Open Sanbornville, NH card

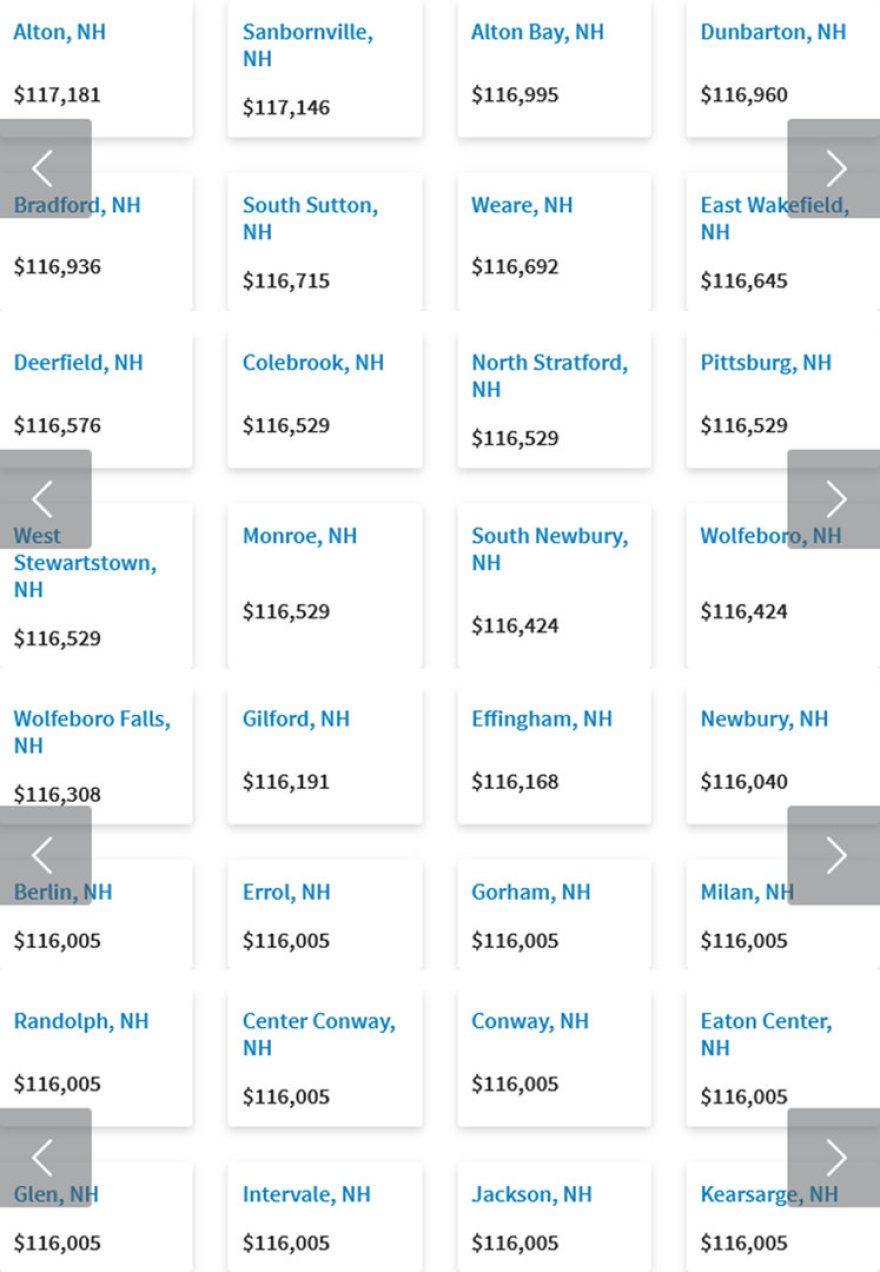click(x=307, y=45)
